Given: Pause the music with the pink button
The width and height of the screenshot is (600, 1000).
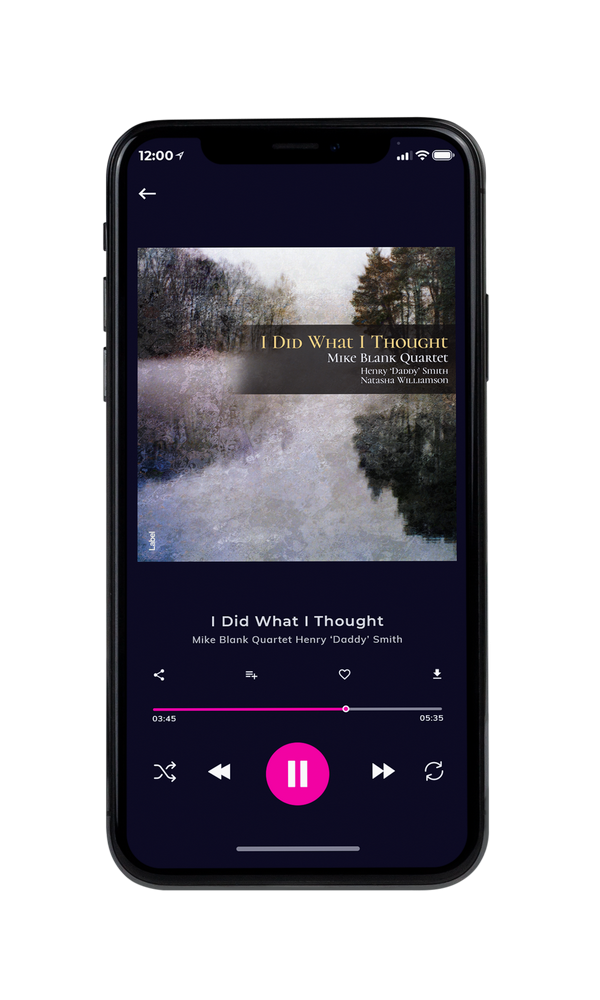Looking at the screenshot, I should [x=297, y=774].
